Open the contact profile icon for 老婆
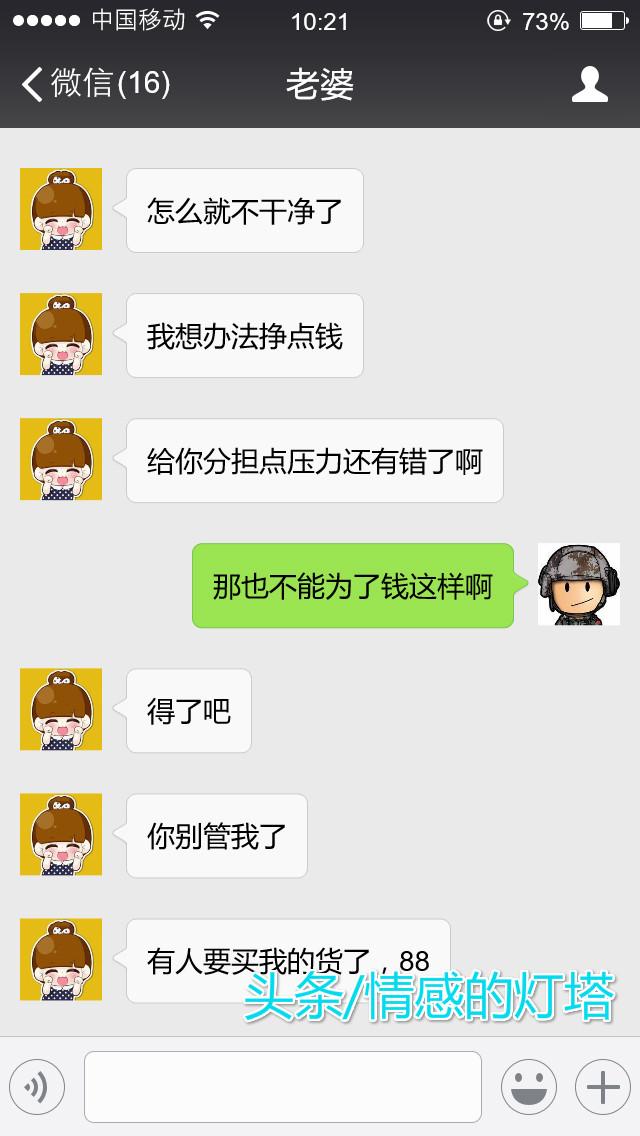The image size is (640, 1136). point(590,84)
